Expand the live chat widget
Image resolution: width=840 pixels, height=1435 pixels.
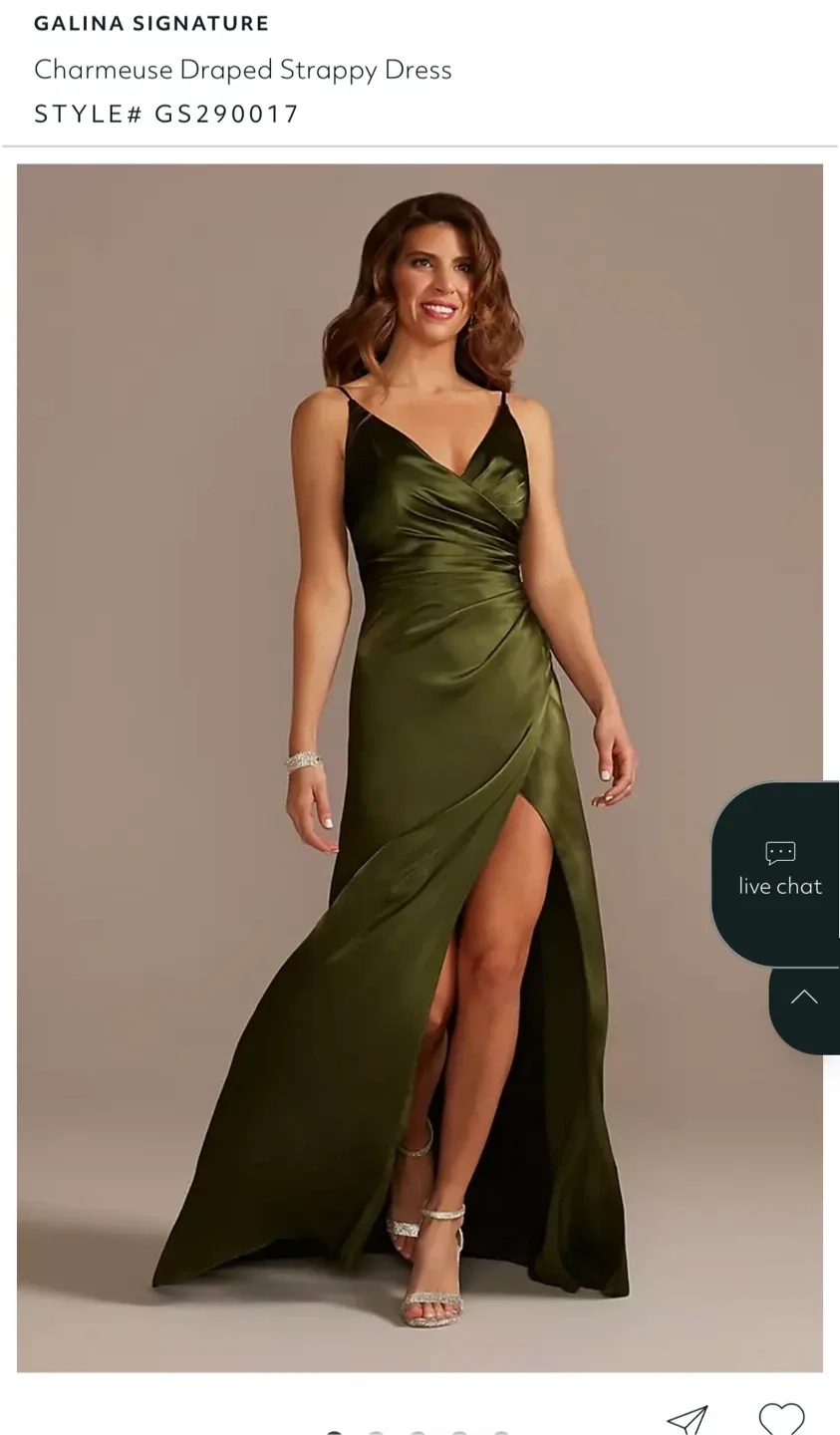coord(780,872)
